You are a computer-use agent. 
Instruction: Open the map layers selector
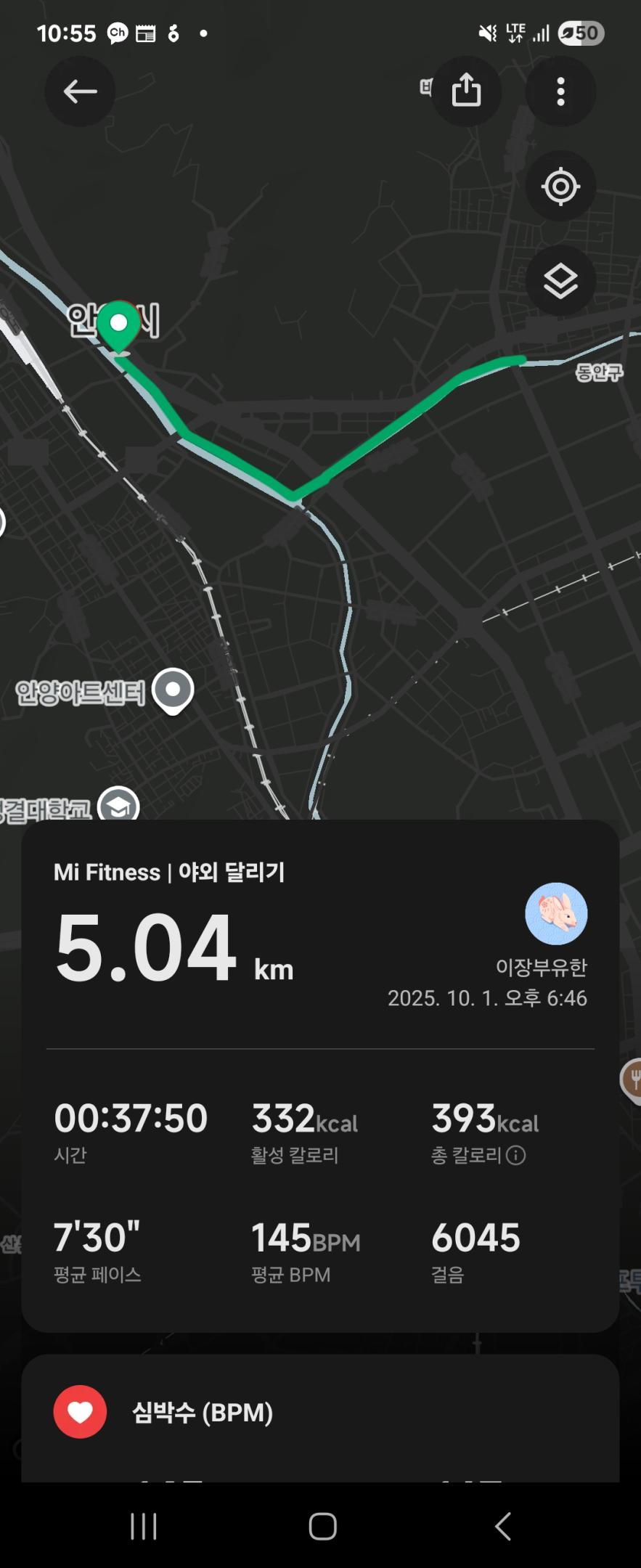coord(560,281)
